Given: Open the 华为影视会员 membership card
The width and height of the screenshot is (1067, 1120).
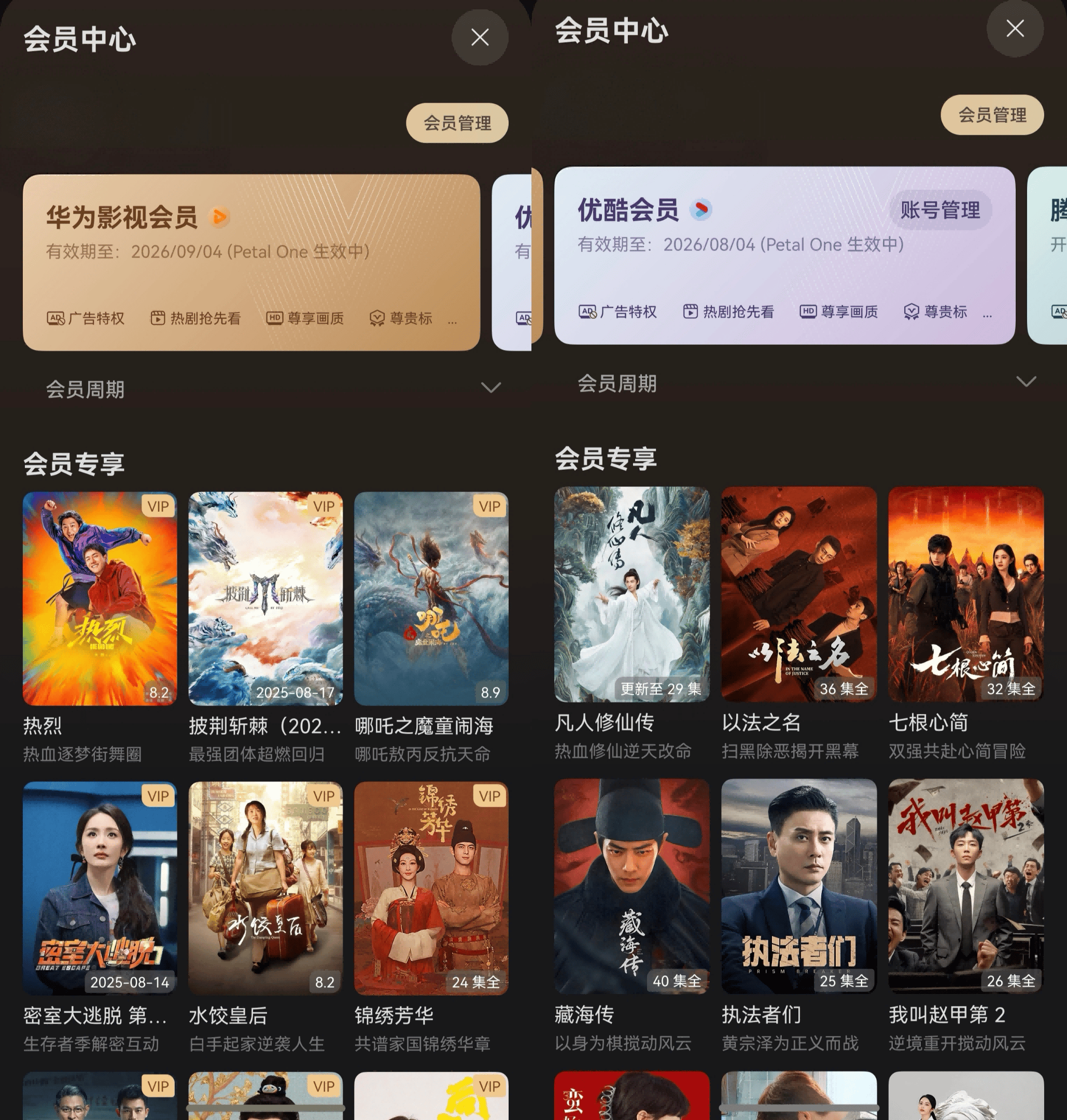Looking at the screenshot, I should 251,262.
